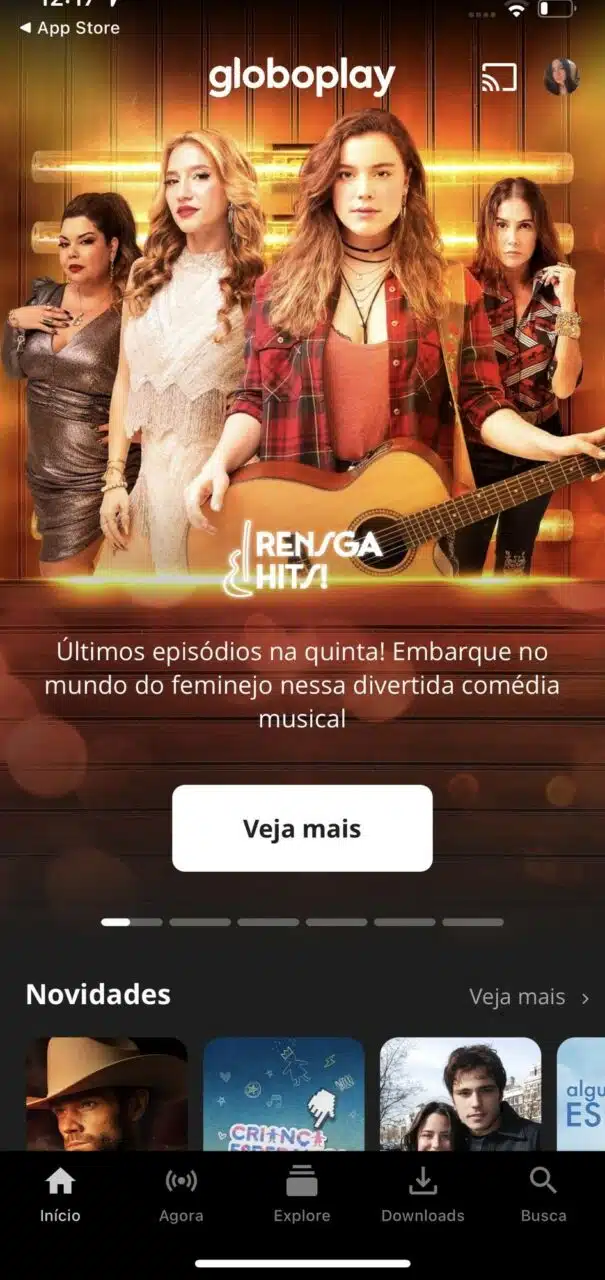Select the Busca search tab

tap(543, 1196)
